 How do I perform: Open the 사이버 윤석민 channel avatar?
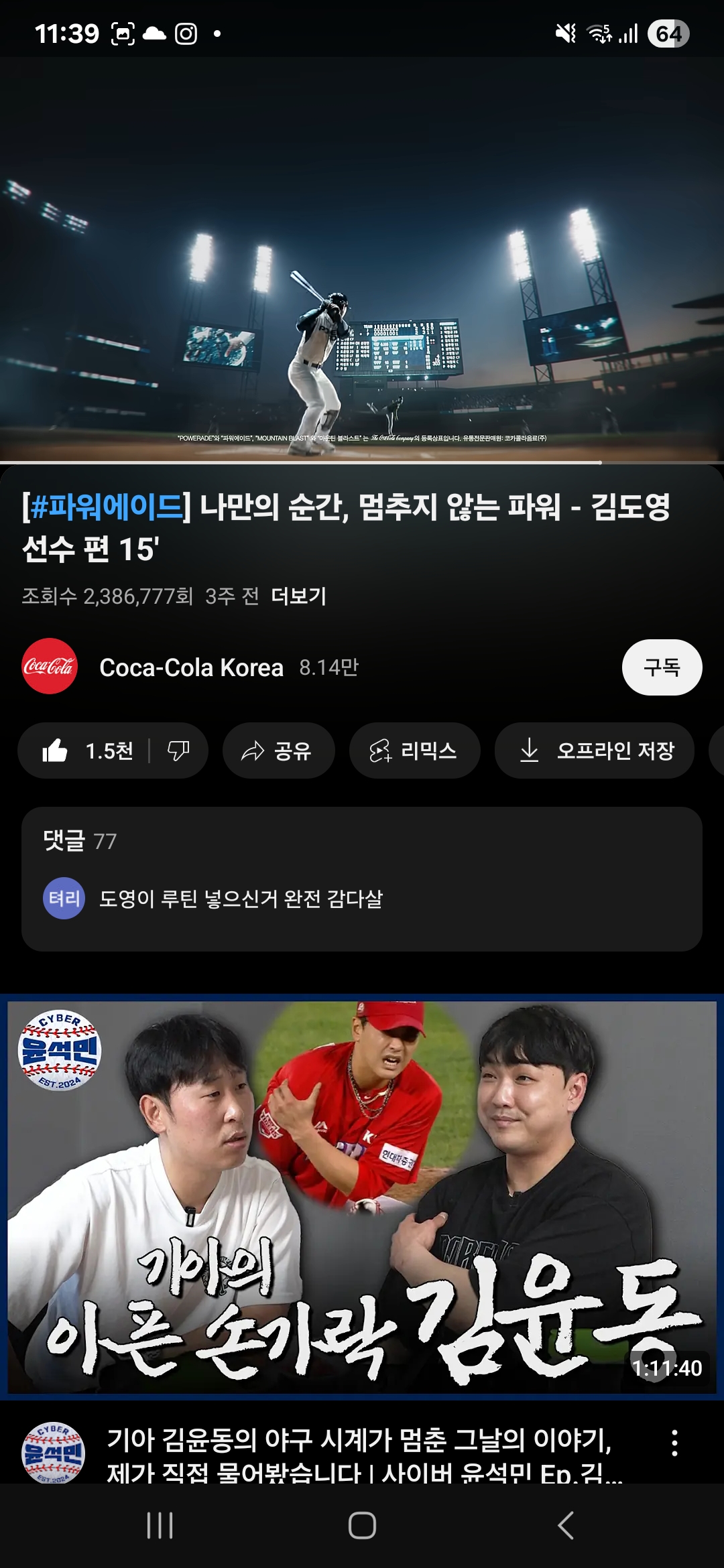(x=54, y=1452)
